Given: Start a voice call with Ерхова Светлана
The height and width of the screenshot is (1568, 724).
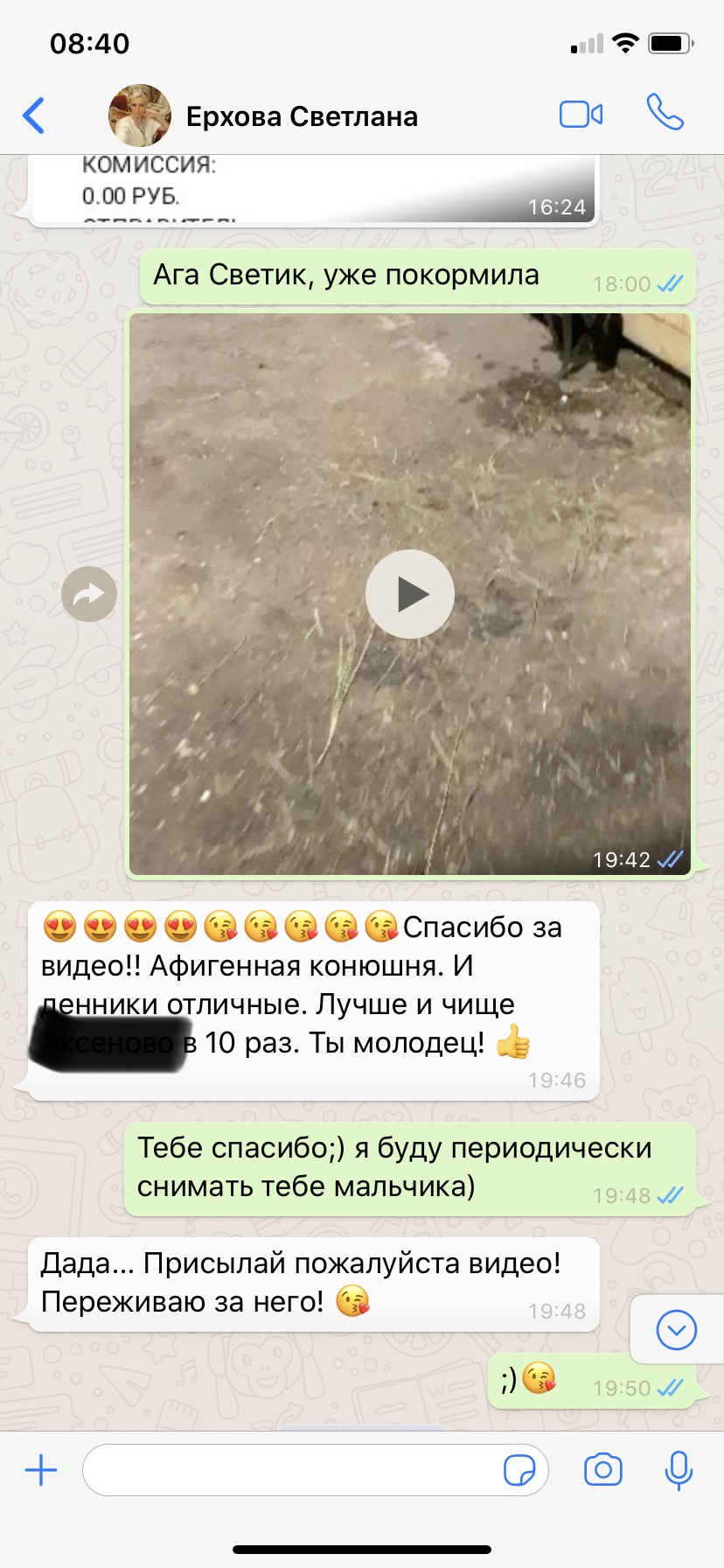Looking at the screenshot, I should pyautogui.click(x=665, y=114).
